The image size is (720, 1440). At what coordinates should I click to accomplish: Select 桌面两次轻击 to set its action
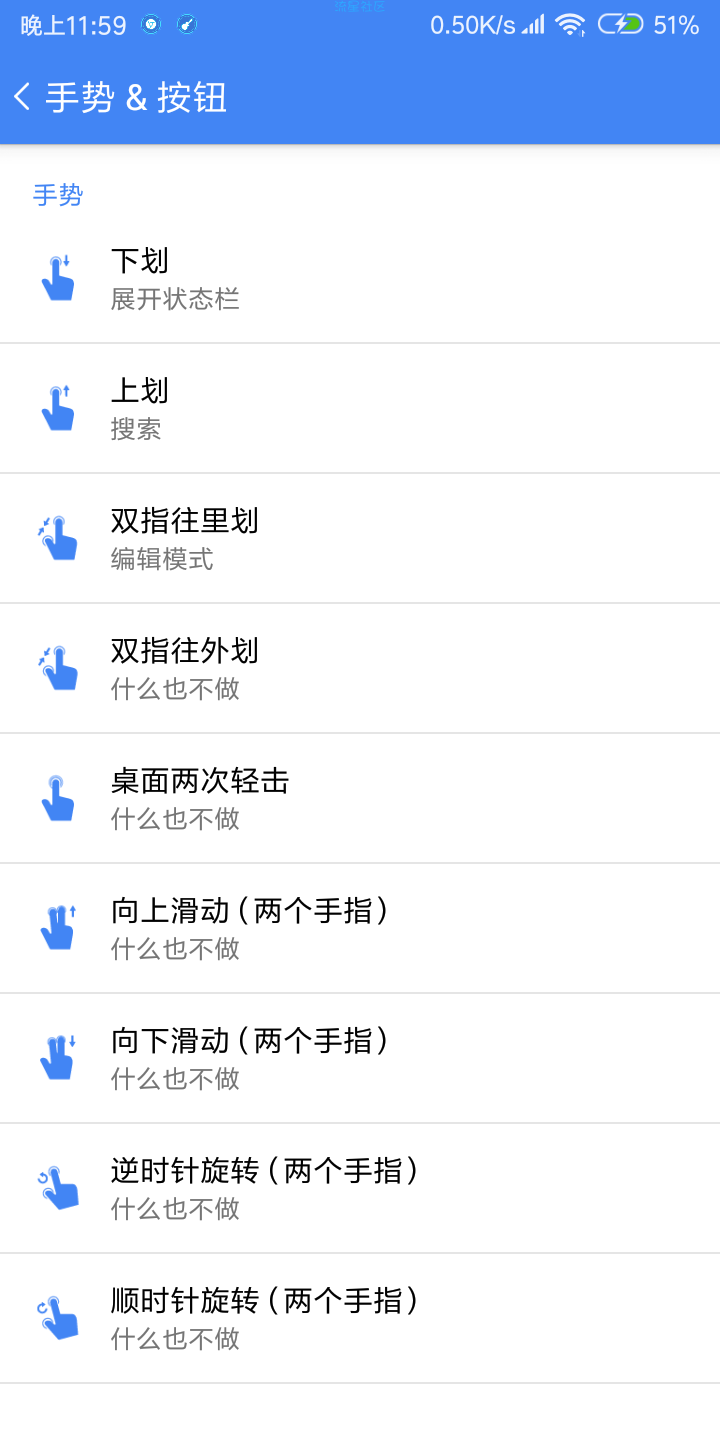pyautogui.click(x=360, y=799)
